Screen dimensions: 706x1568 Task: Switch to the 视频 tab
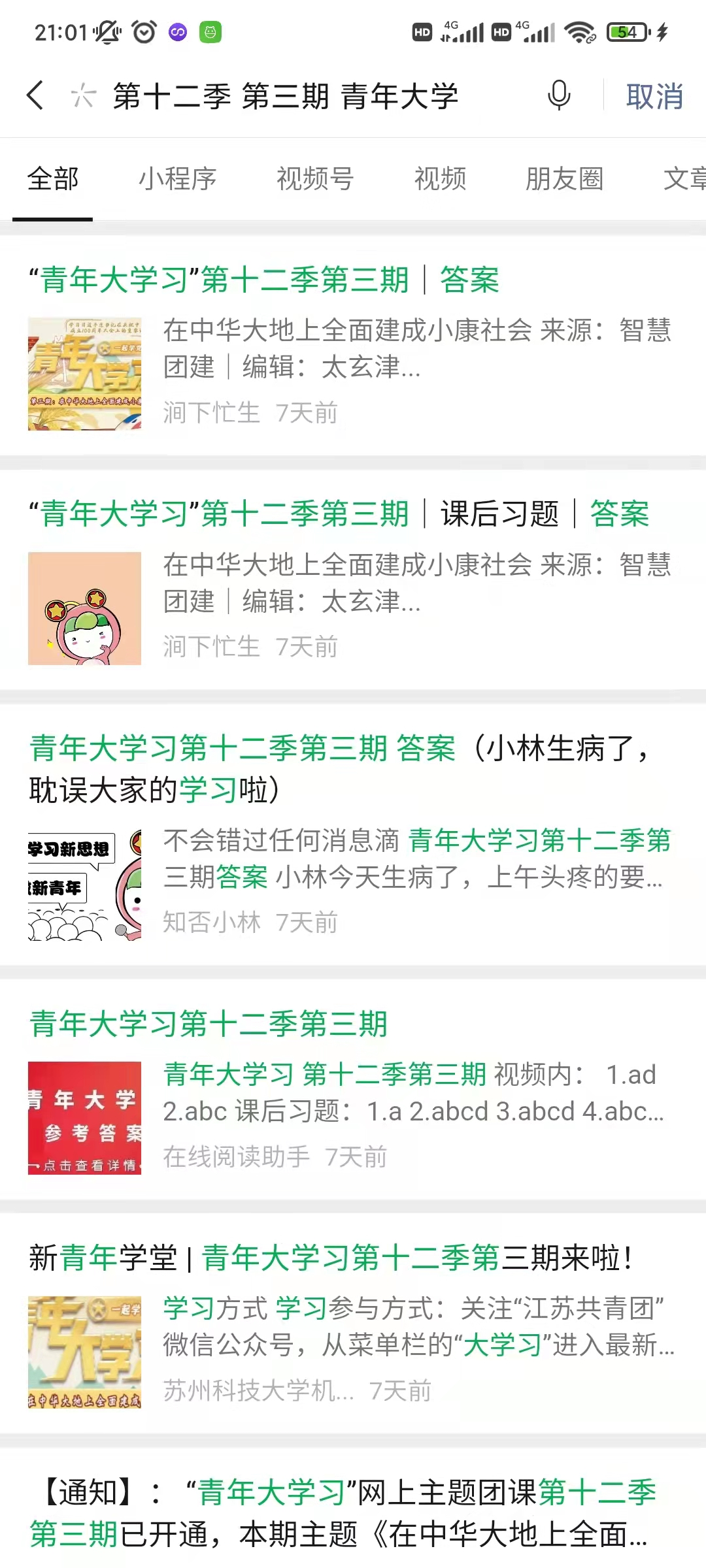click(441, 179)
